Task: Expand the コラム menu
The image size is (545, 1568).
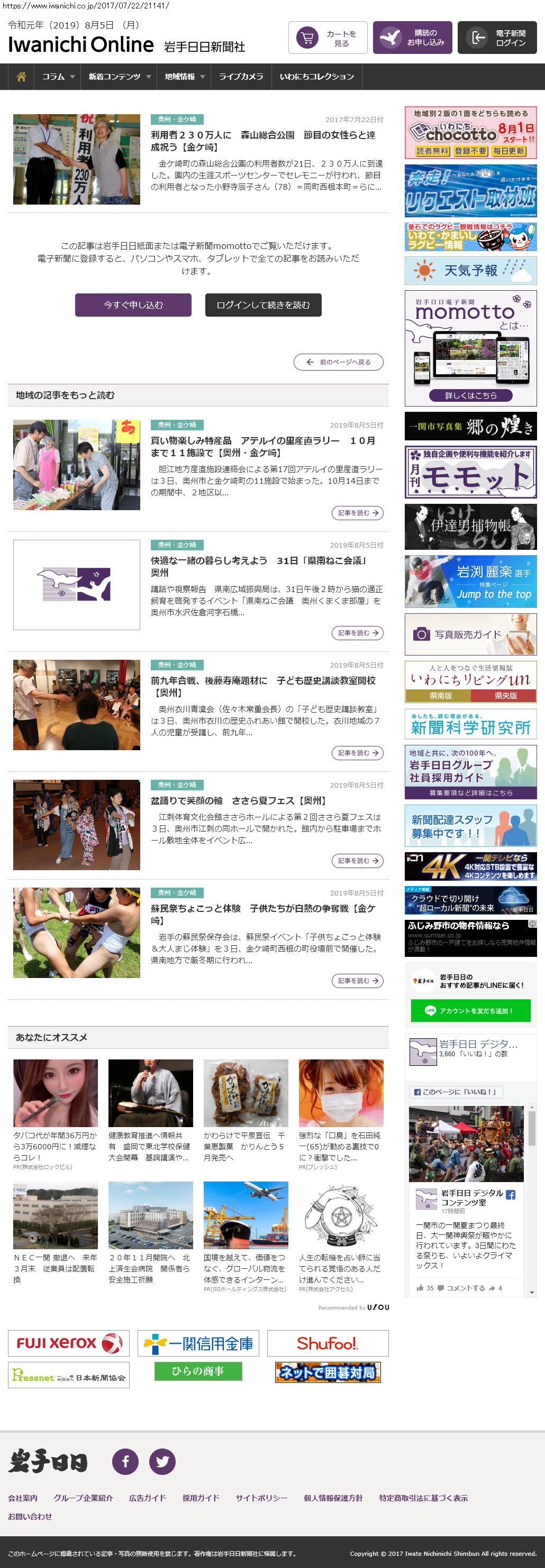Action: [58, 77]
